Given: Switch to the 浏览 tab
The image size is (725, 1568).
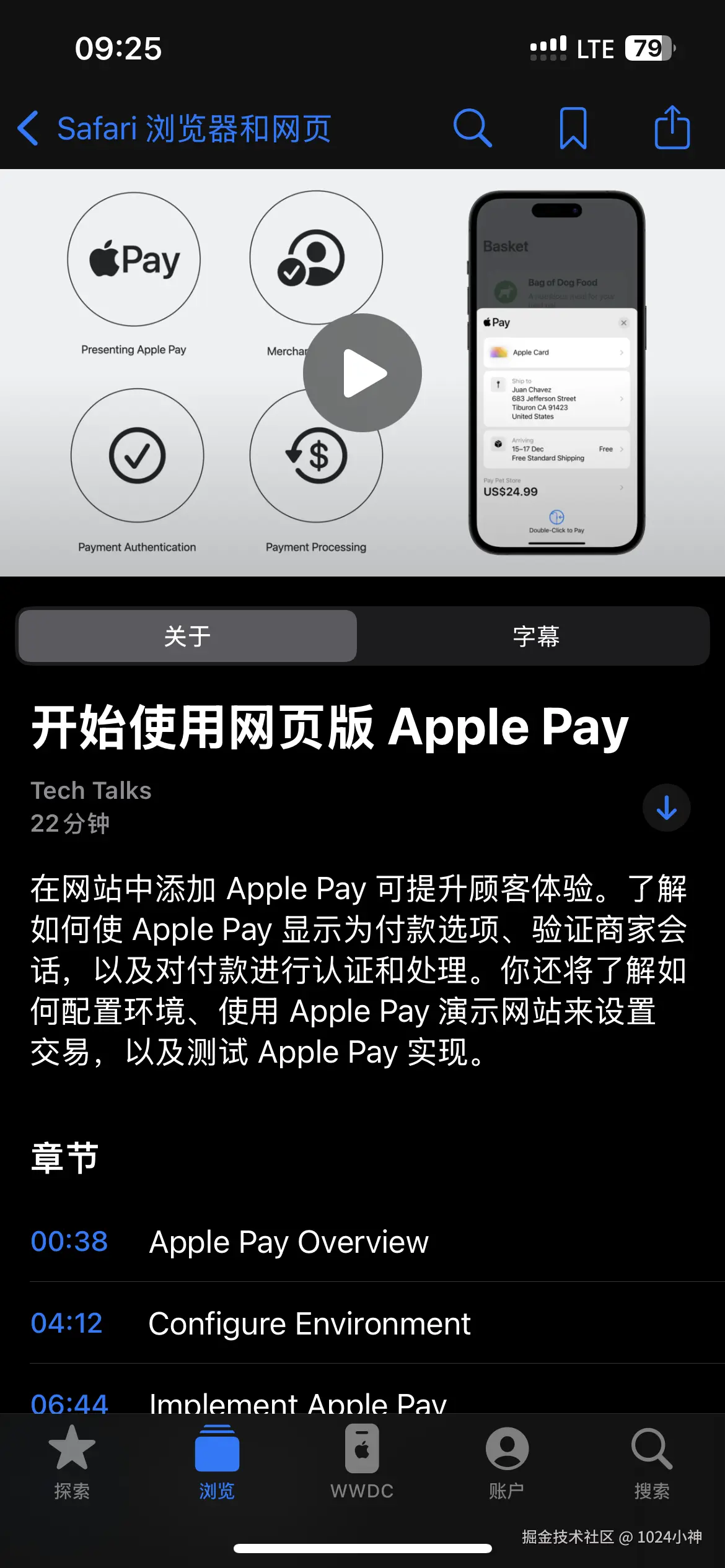Looking at the screenshot, I should (x=217, y=1461).
